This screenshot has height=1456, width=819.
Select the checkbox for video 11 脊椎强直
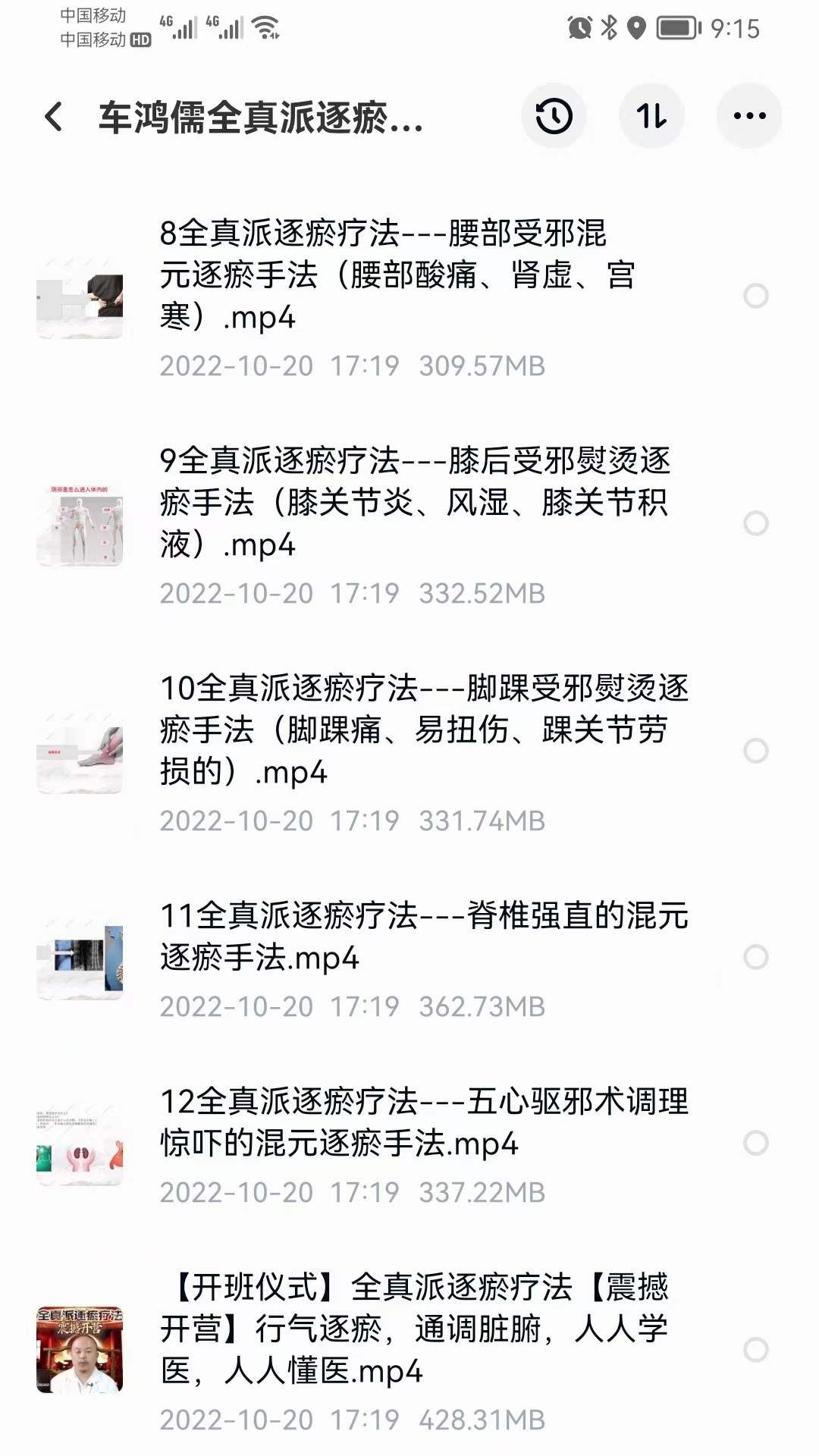pos(756,957)
